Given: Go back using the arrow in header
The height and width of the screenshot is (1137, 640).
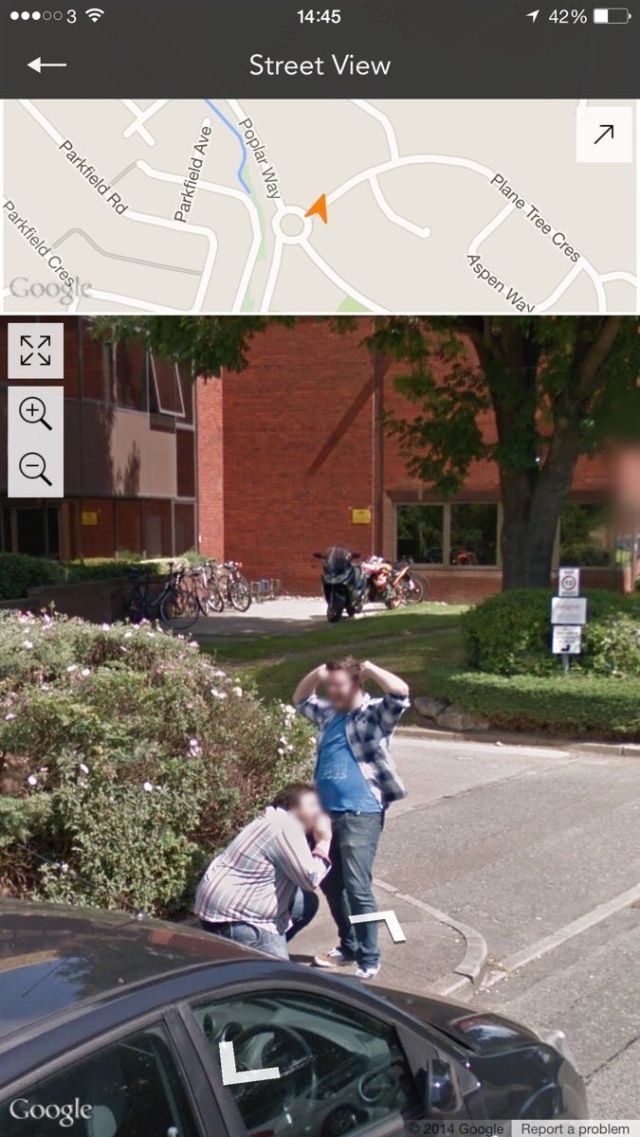Looking at the screenshot, I should pyautogui.click(x=46, y=65).
